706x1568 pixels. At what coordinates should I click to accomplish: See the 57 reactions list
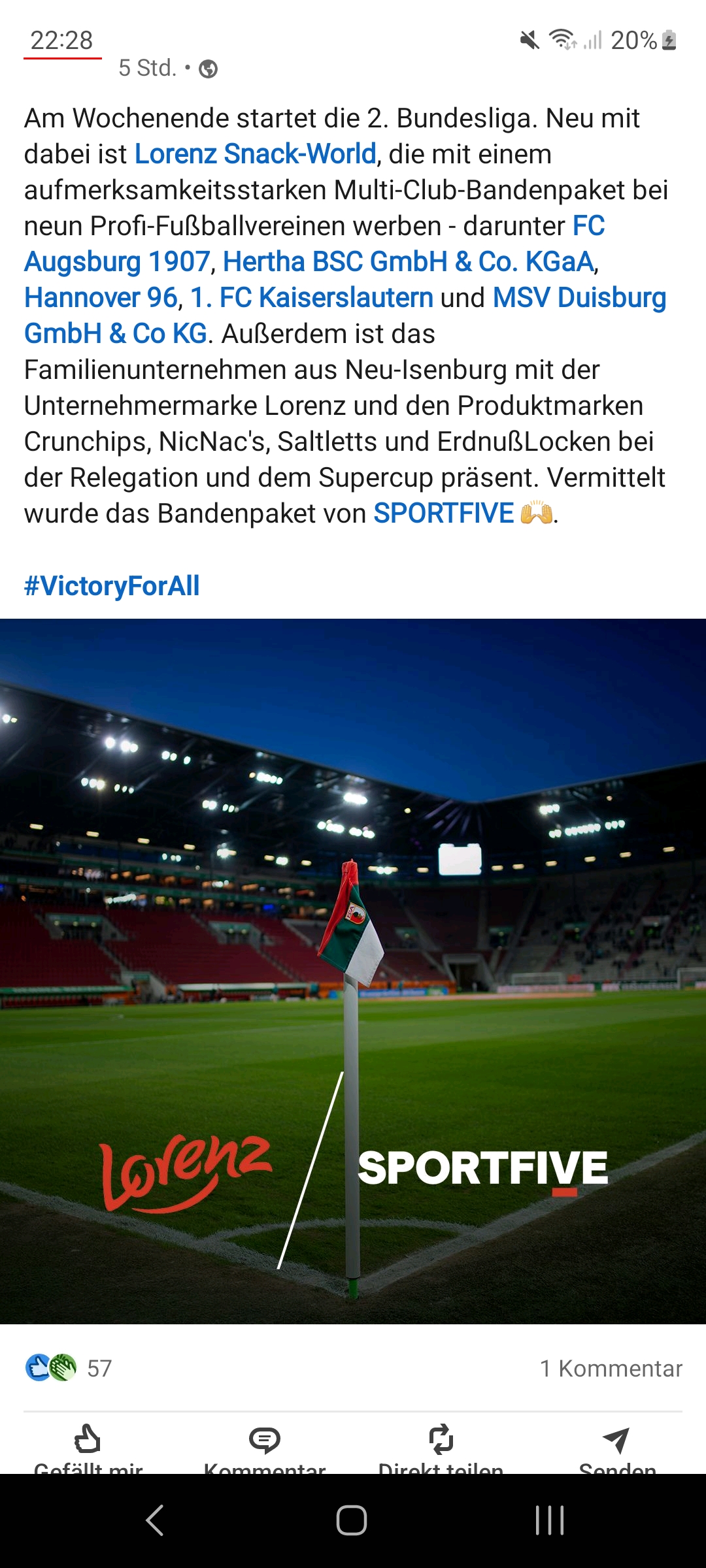coord(69,1367)
